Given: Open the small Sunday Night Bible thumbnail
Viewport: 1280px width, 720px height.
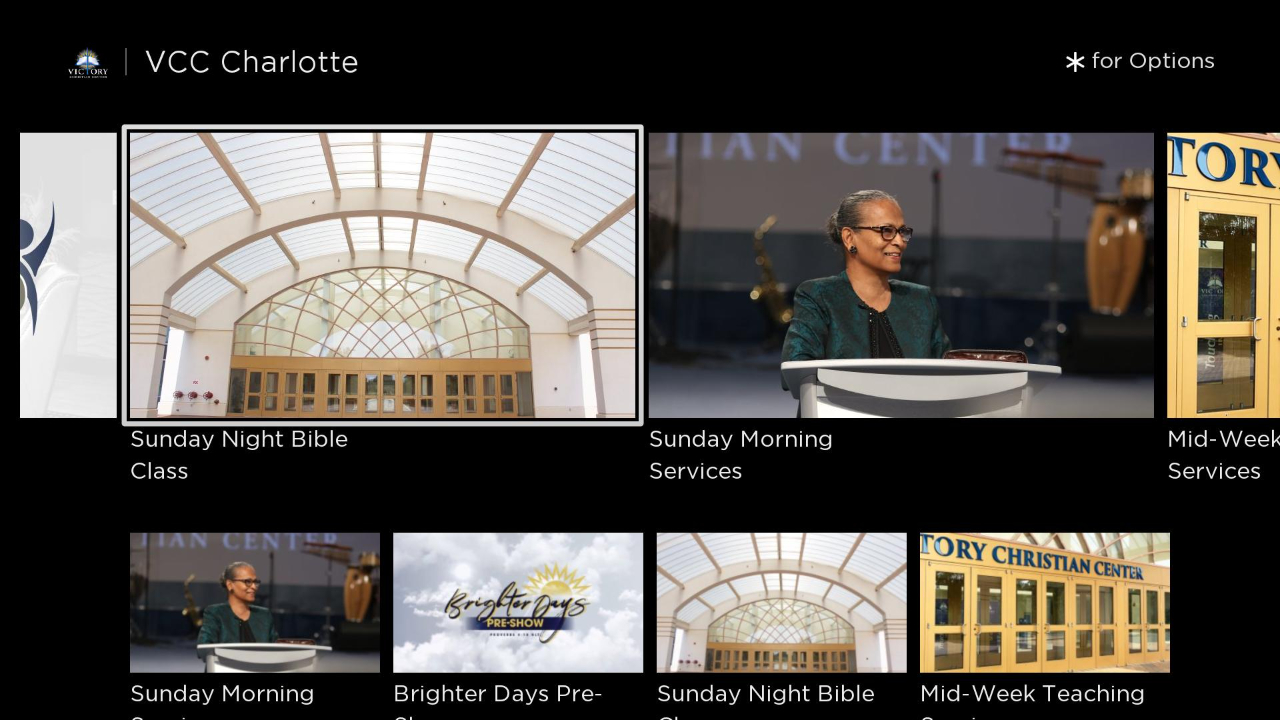Looking at the screenshot, I should tap(781, 602).
